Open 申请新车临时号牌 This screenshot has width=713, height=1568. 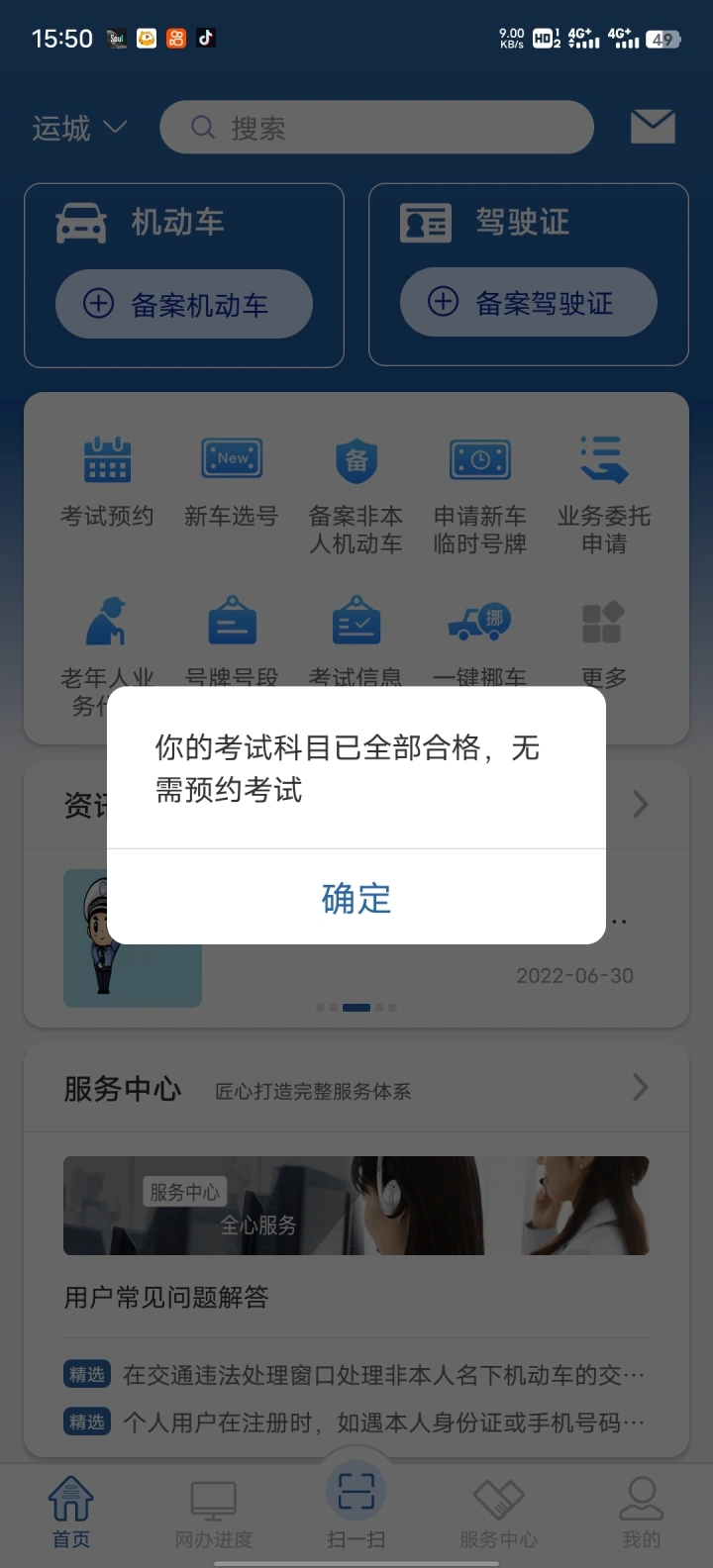480,494
